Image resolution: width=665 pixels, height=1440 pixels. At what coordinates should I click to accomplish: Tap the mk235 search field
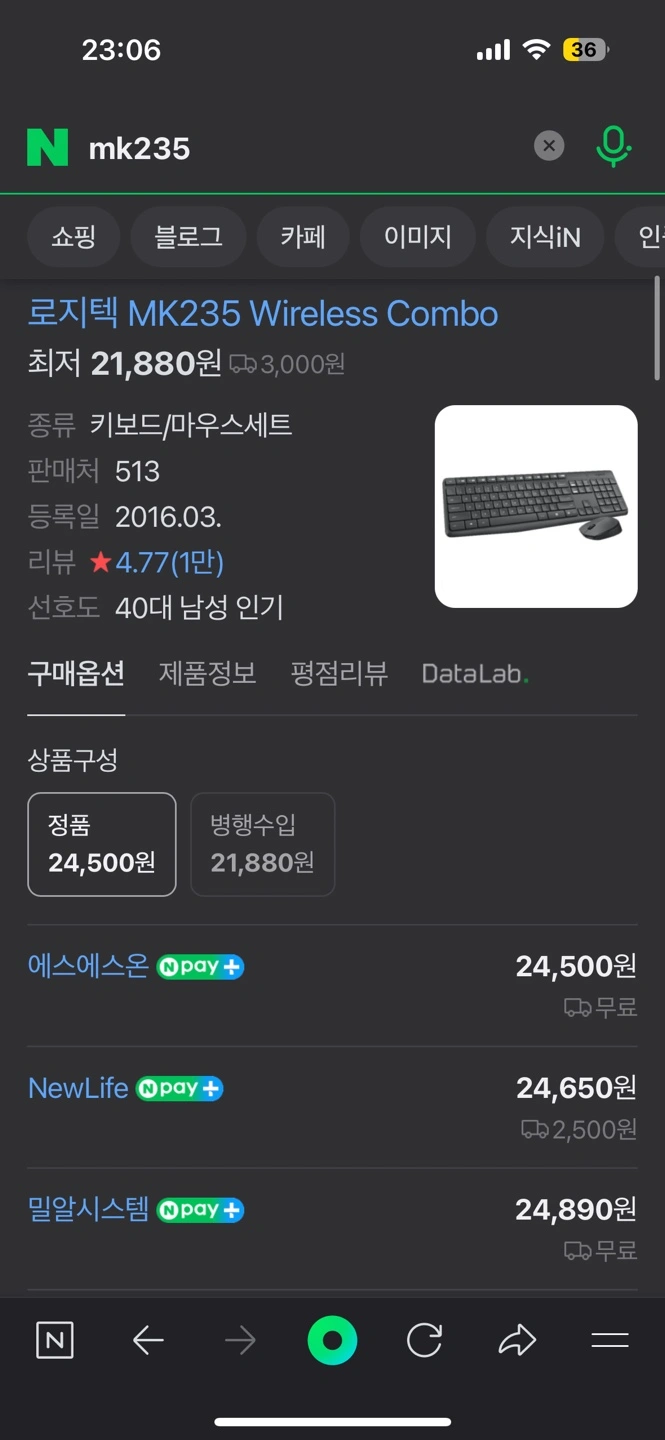(x=300, y=148)
